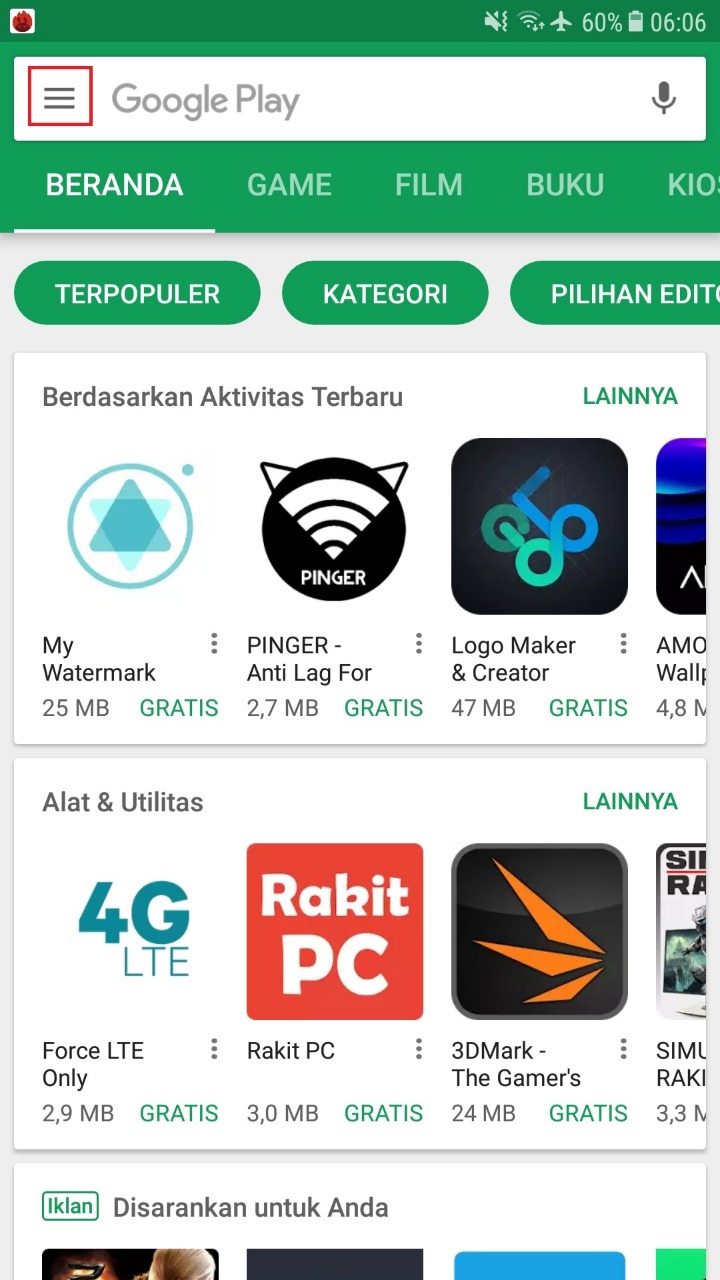Viewport: 720px width, 1280px height.
Task: Tap the voice search microphone
Action: tap(663, 98)
